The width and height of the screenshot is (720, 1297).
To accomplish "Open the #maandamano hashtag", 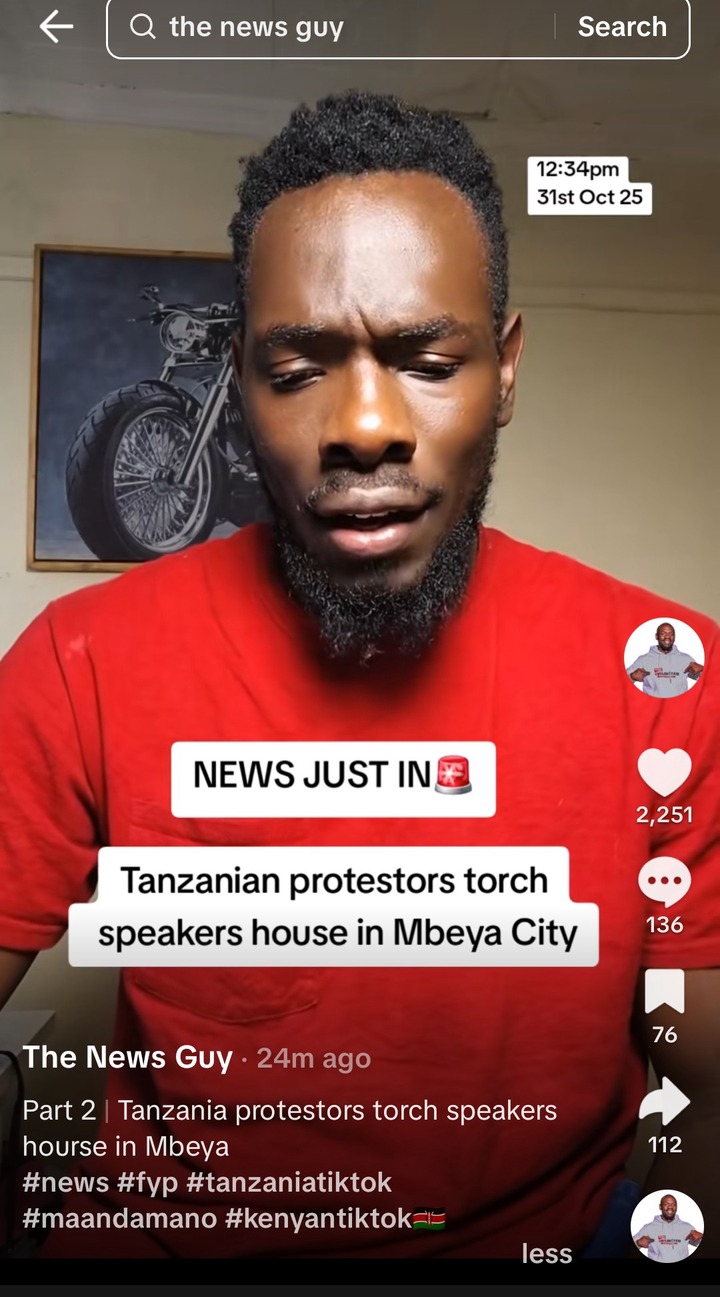I will pyautogui.click(x=118, y=1218).
